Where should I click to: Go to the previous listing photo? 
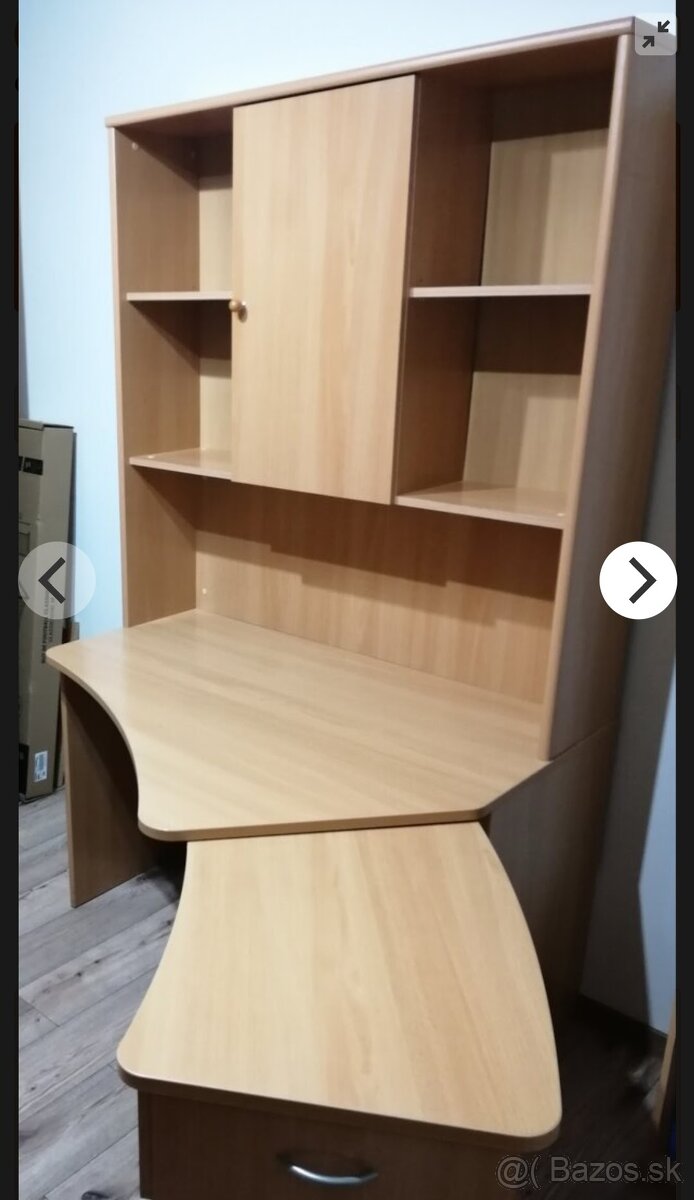tap(56, 580)
